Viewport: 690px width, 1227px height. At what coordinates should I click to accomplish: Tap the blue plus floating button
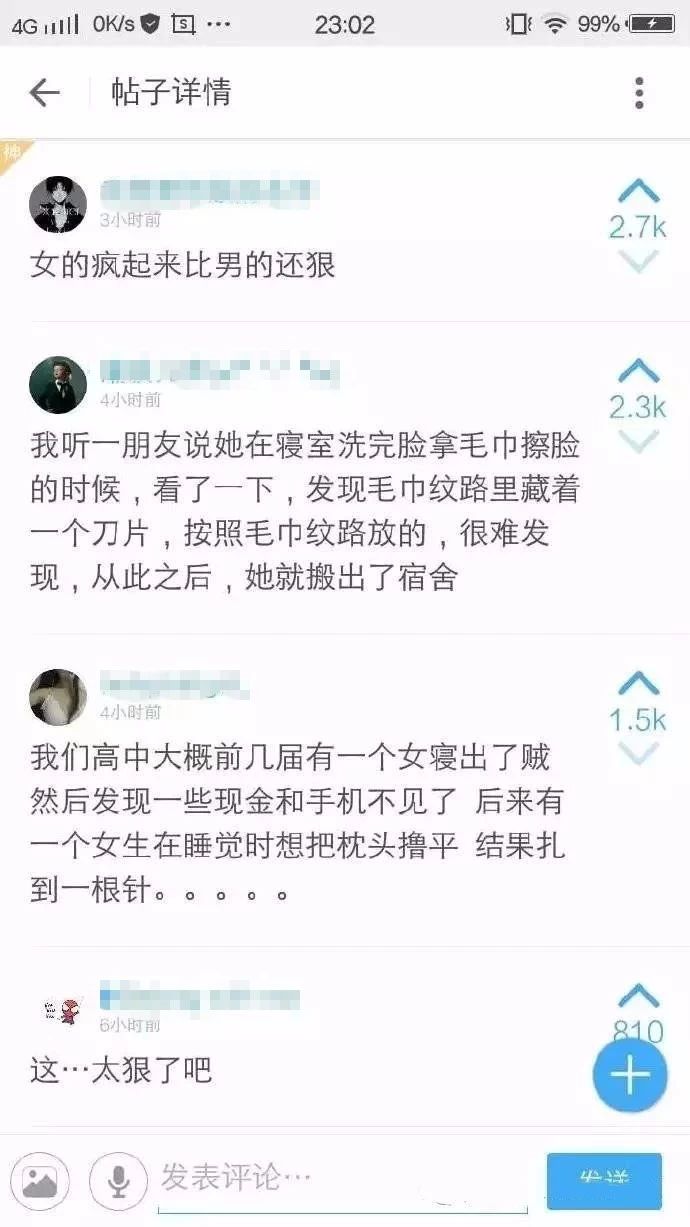[x=630, y=1075]
